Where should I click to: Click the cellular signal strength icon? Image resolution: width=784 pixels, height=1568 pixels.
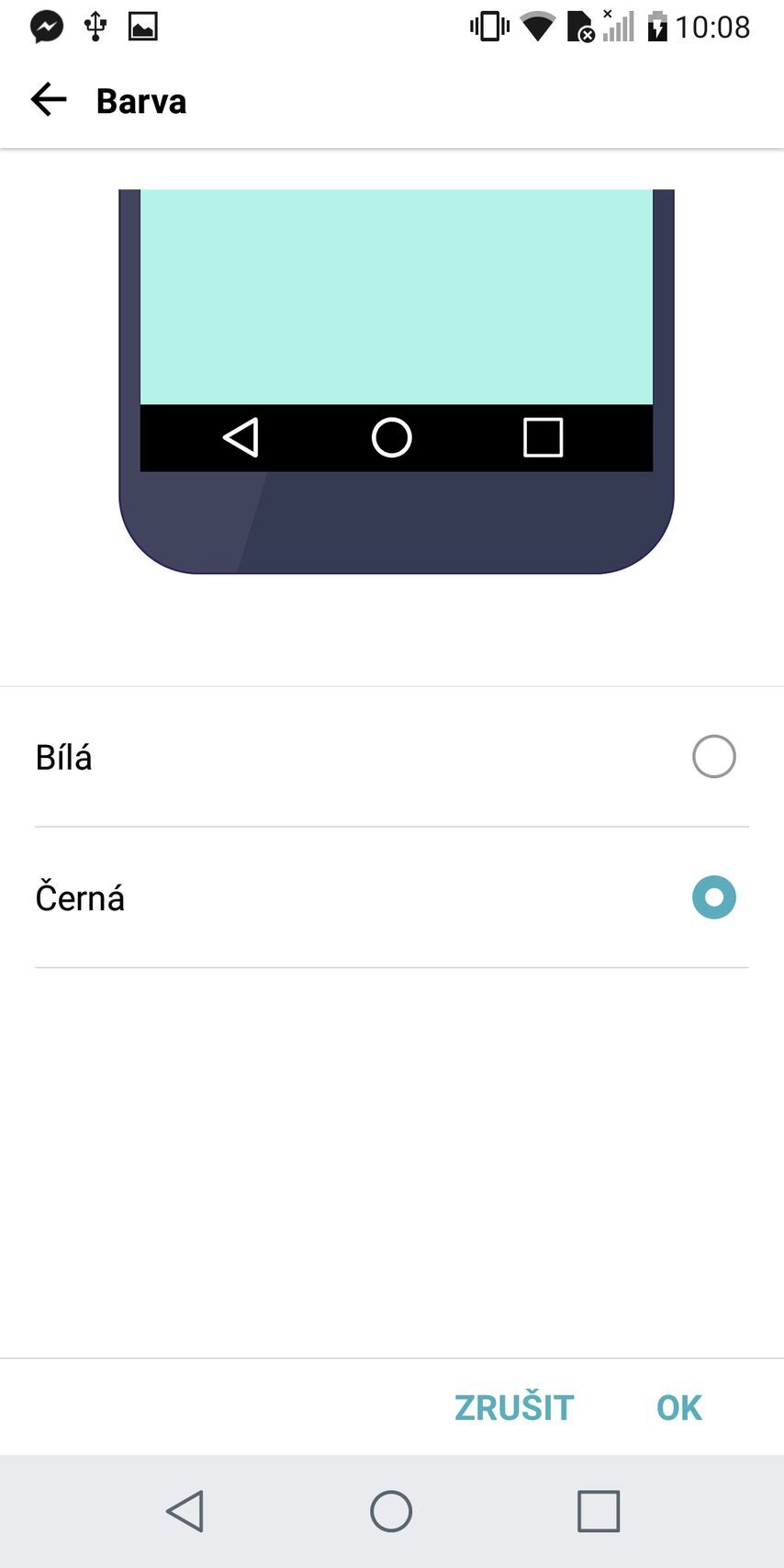620,26
